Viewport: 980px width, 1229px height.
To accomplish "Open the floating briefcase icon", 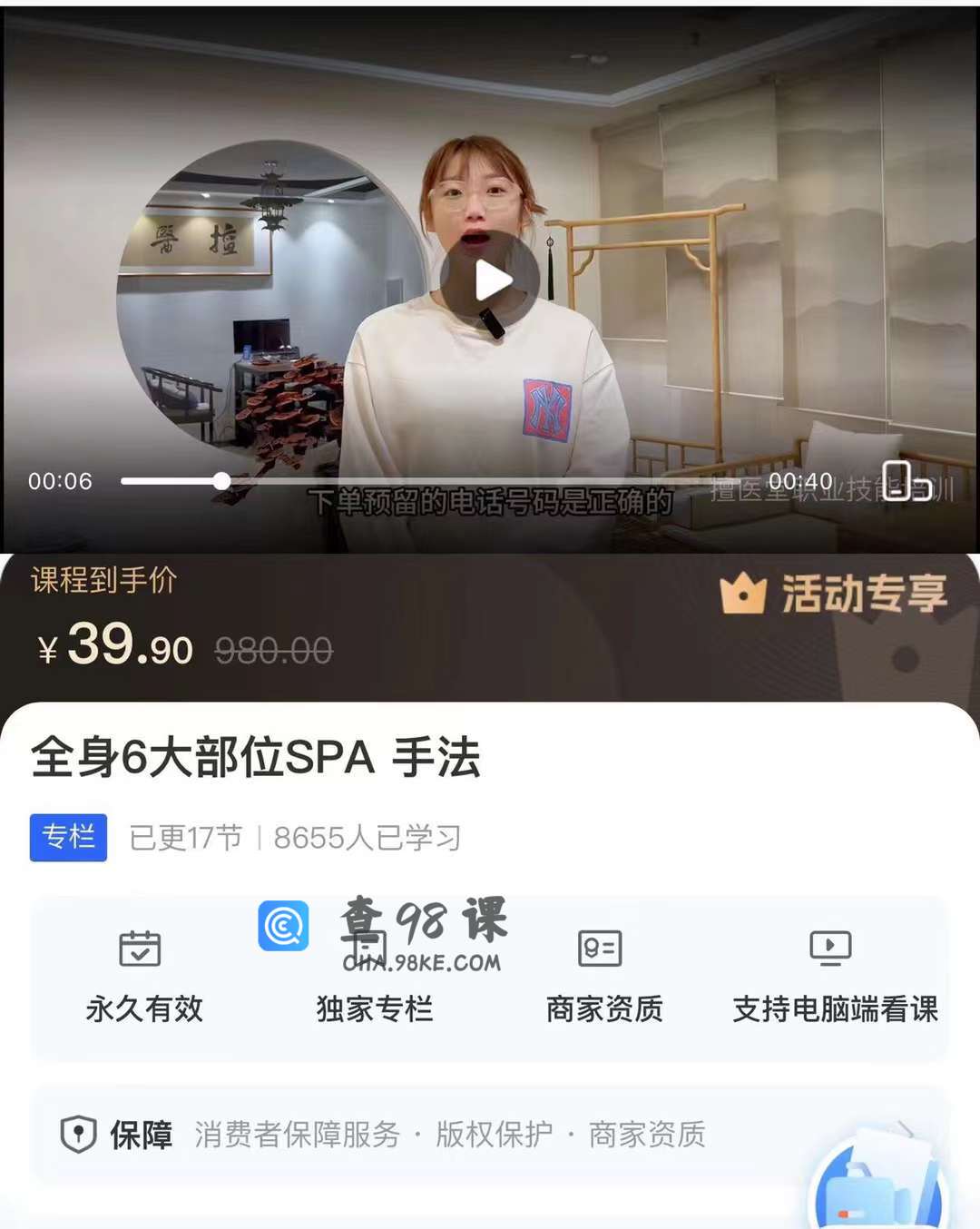I will pyautogui.click(x=877, y=1185).
